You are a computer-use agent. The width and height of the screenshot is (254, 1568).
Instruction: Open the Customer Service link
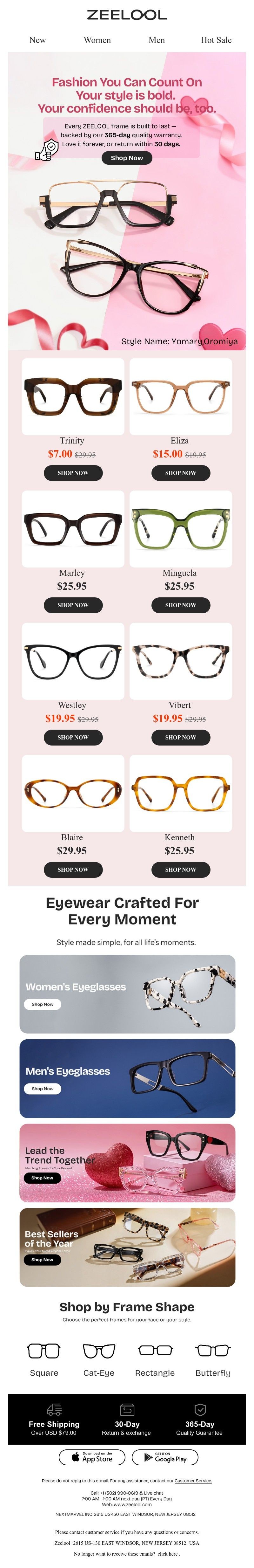[193, 1480]
